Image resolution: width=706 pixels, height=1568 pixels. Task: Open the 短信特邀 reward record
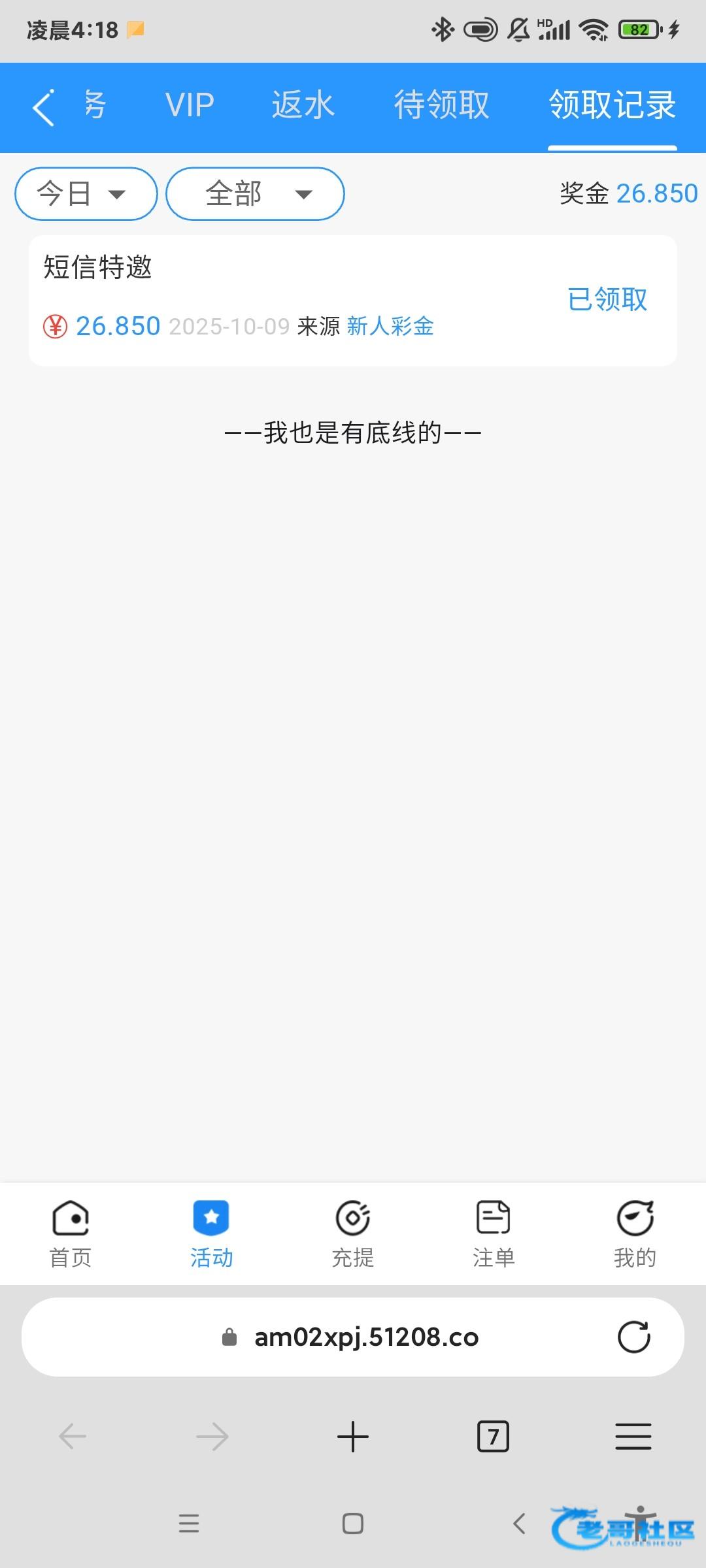point(352,300)
